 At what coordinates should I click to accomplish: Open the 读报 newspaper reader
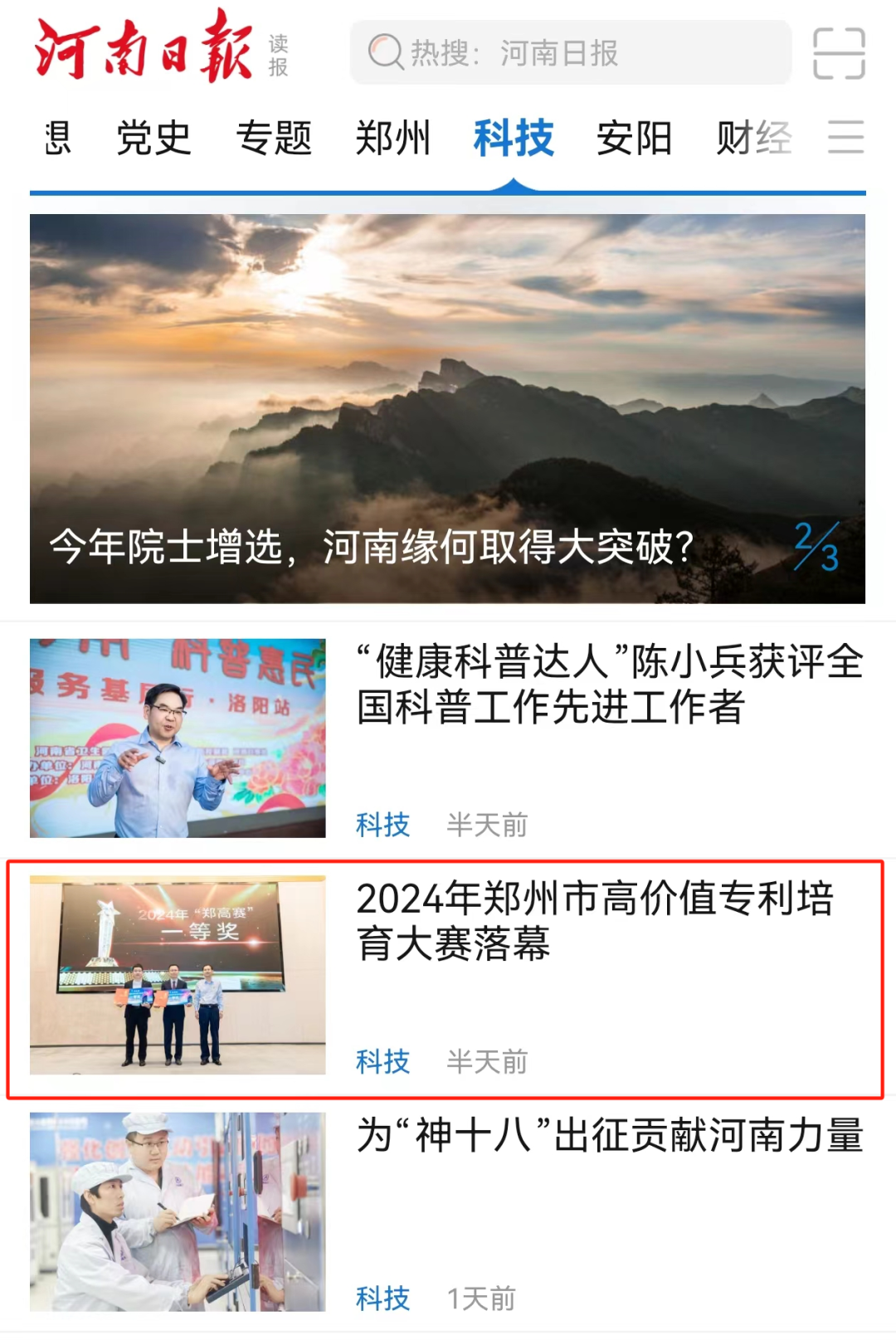(279, 55)
